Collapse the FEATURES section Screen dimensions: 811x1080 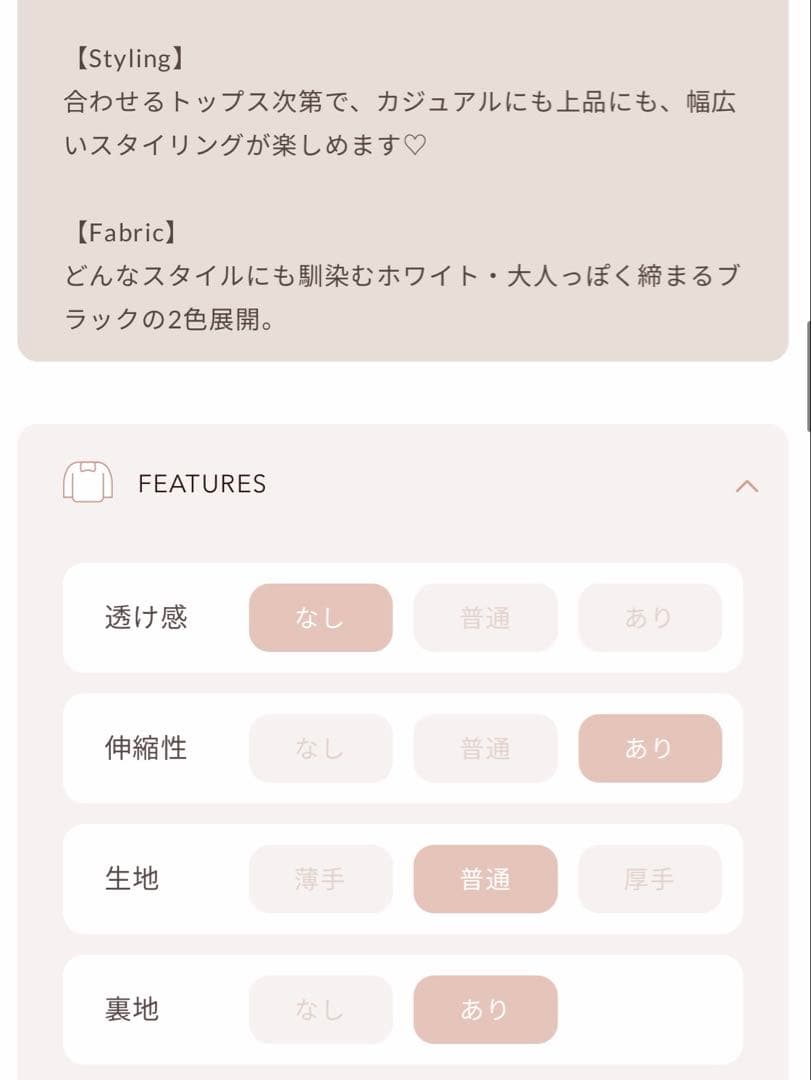coord(746,486)
